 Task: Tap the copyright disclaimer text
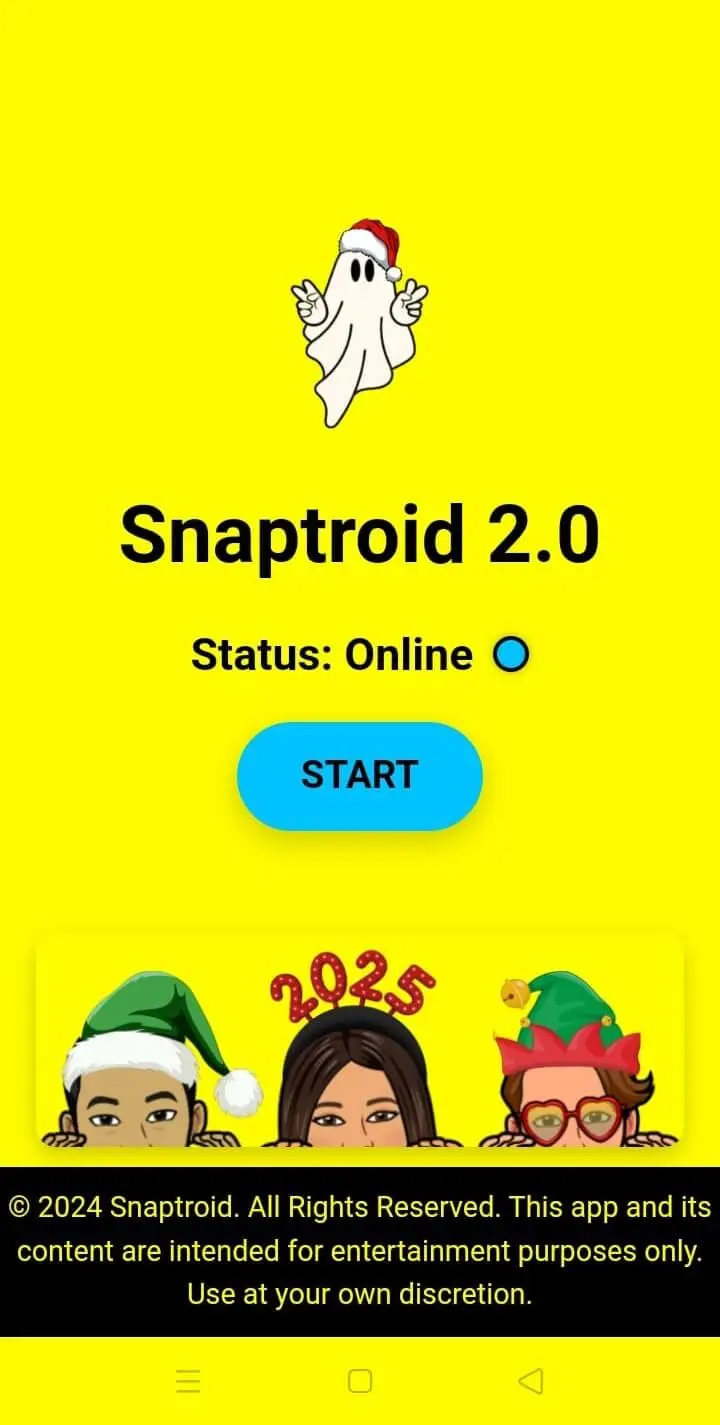(x=360, y=1250)
